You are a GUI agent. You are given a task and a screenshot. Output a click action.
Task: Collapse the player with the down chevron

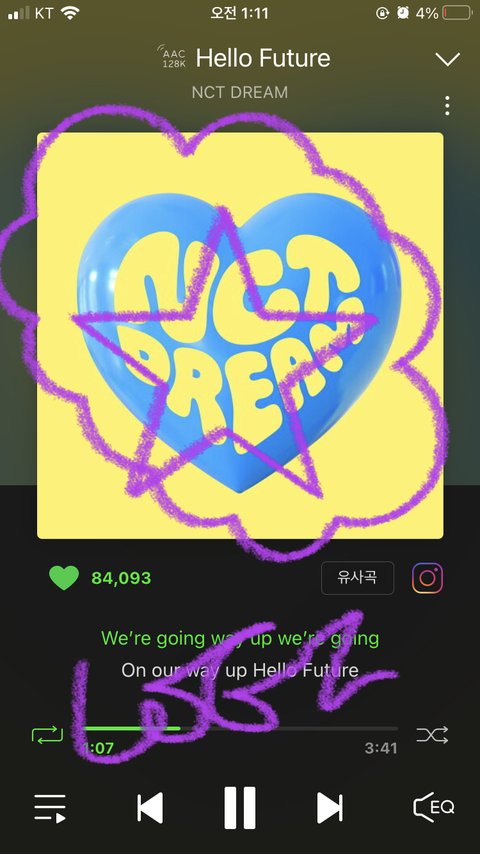click(x=448, y=59)
